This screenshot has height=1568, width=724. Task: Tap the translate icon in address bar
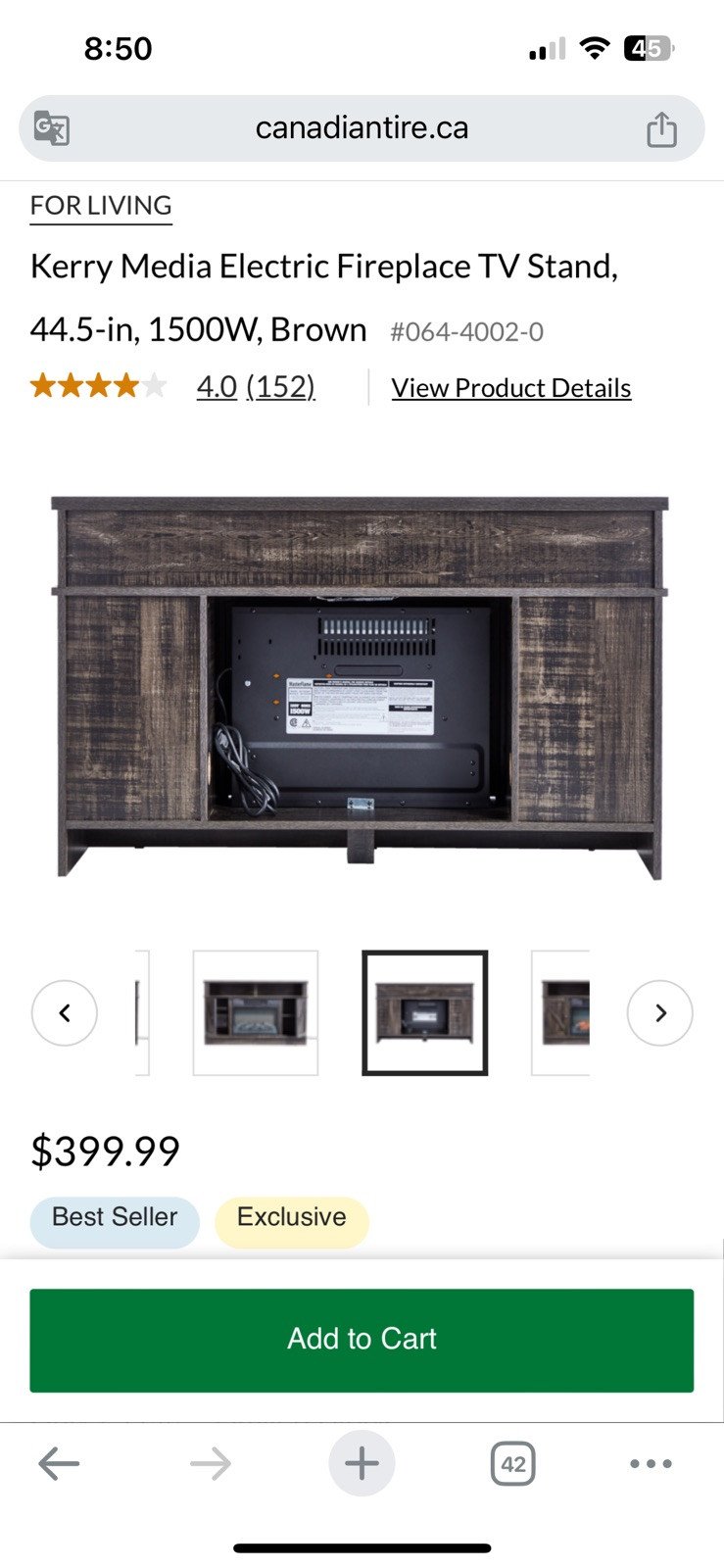click(x=51, y=128)
